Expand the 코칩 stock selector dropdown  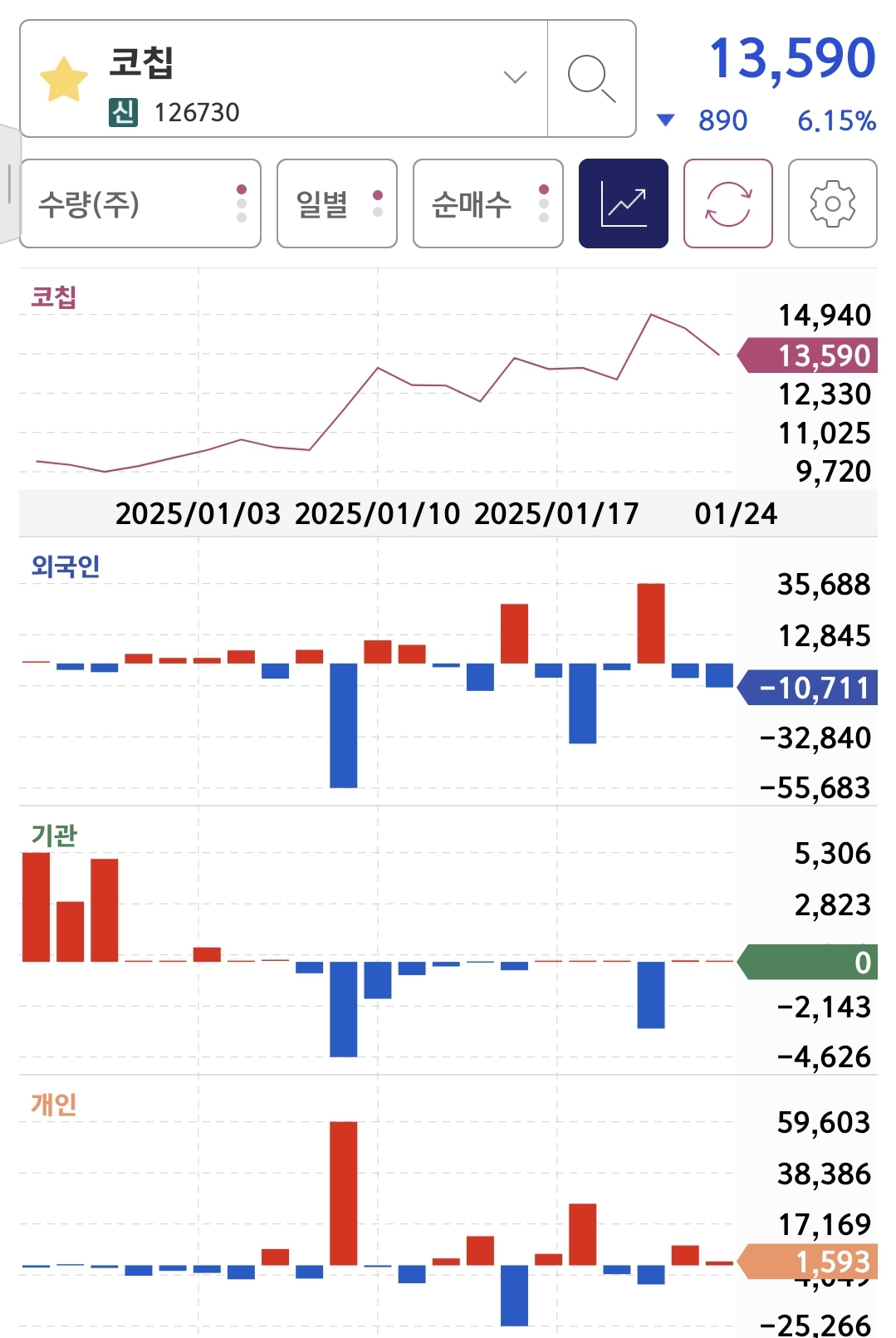click(515, 77)
